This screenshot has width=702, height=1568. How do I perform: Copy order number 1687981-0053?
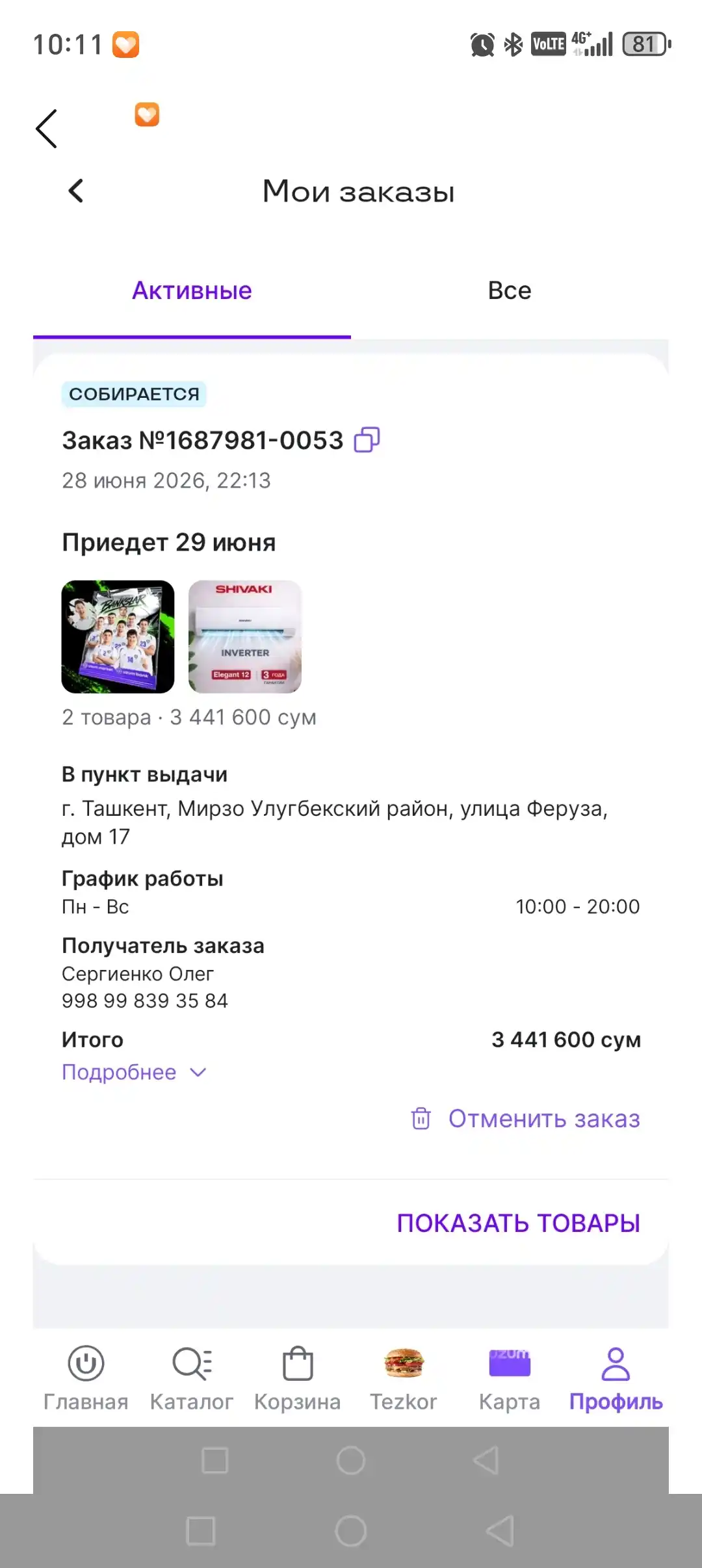coord(367,440)
